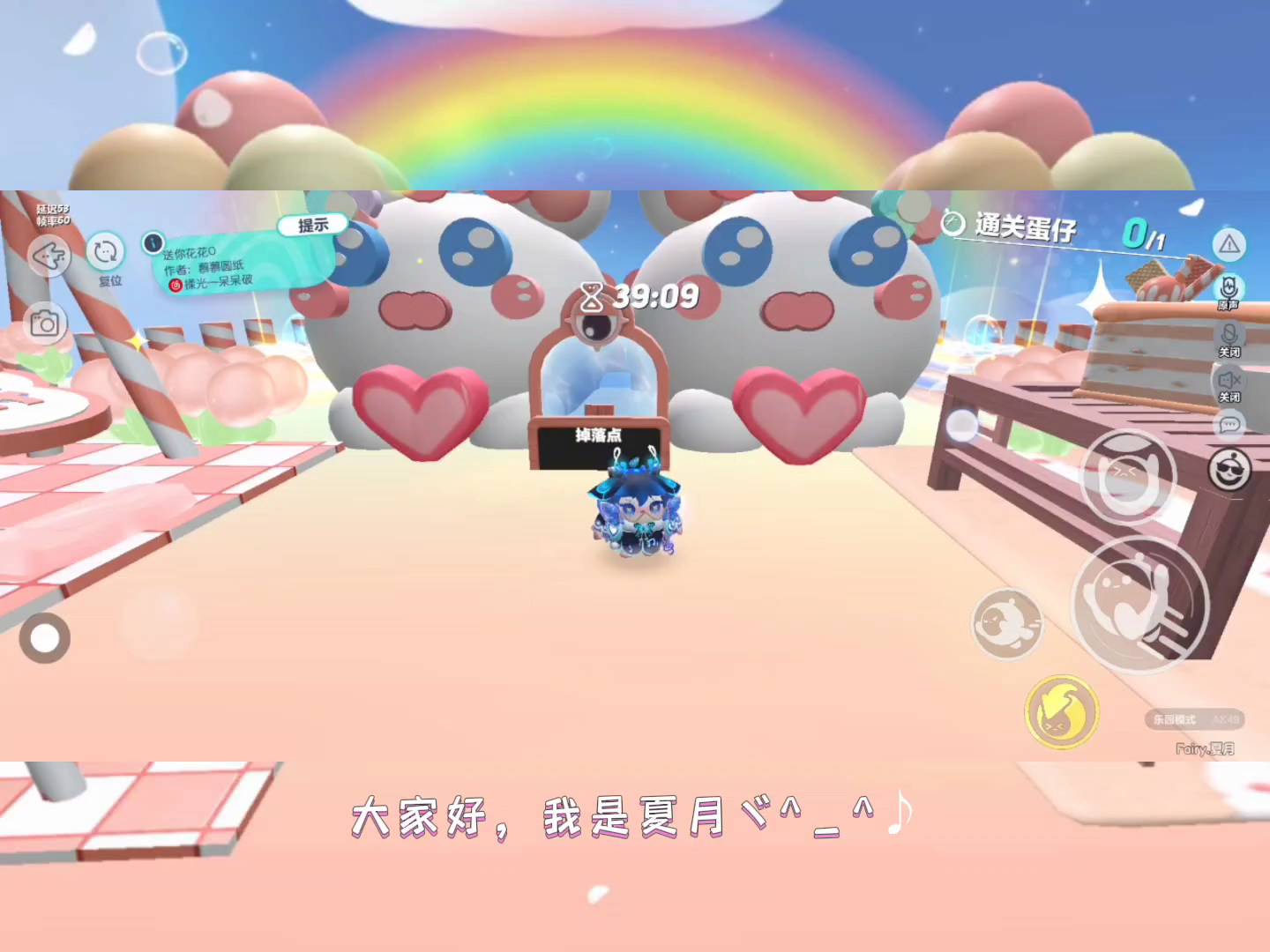Tap the exit arrow icon at top left

49,257
